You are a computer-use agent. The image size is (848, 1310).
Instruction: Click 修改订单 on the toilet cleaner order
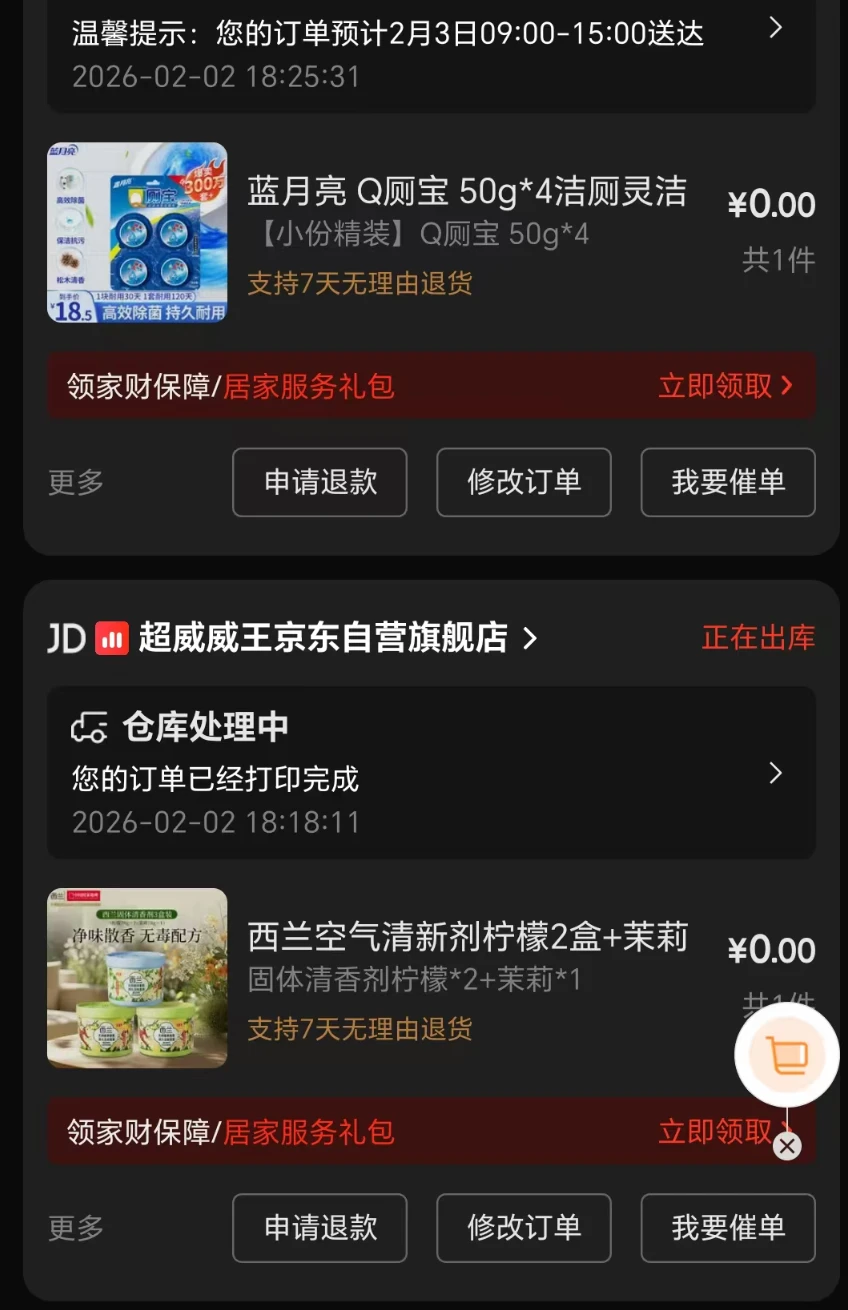523,483
